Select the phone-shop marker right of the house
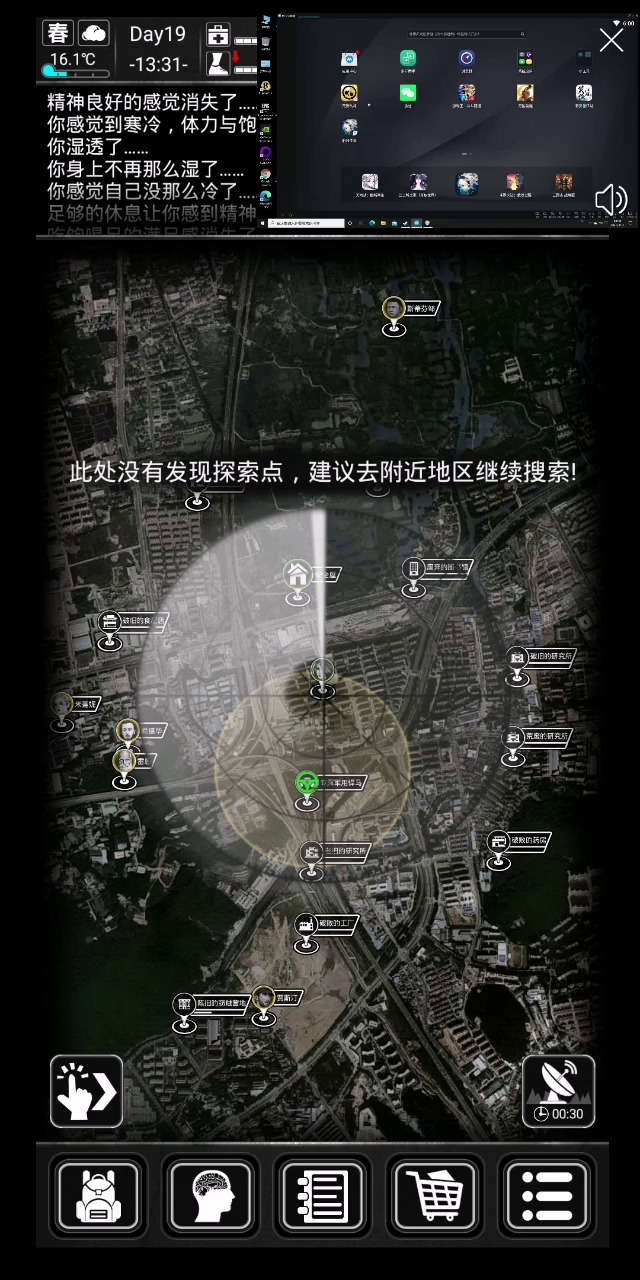Image resolution: width=640 pixels, height=1280 pixels. 412,570
